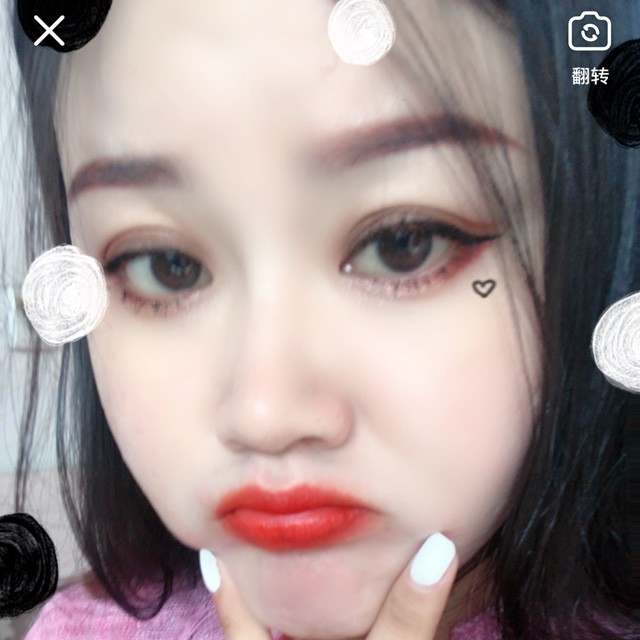Close the camera screen with the X
640x640 pixels.
tap(49, 31)
